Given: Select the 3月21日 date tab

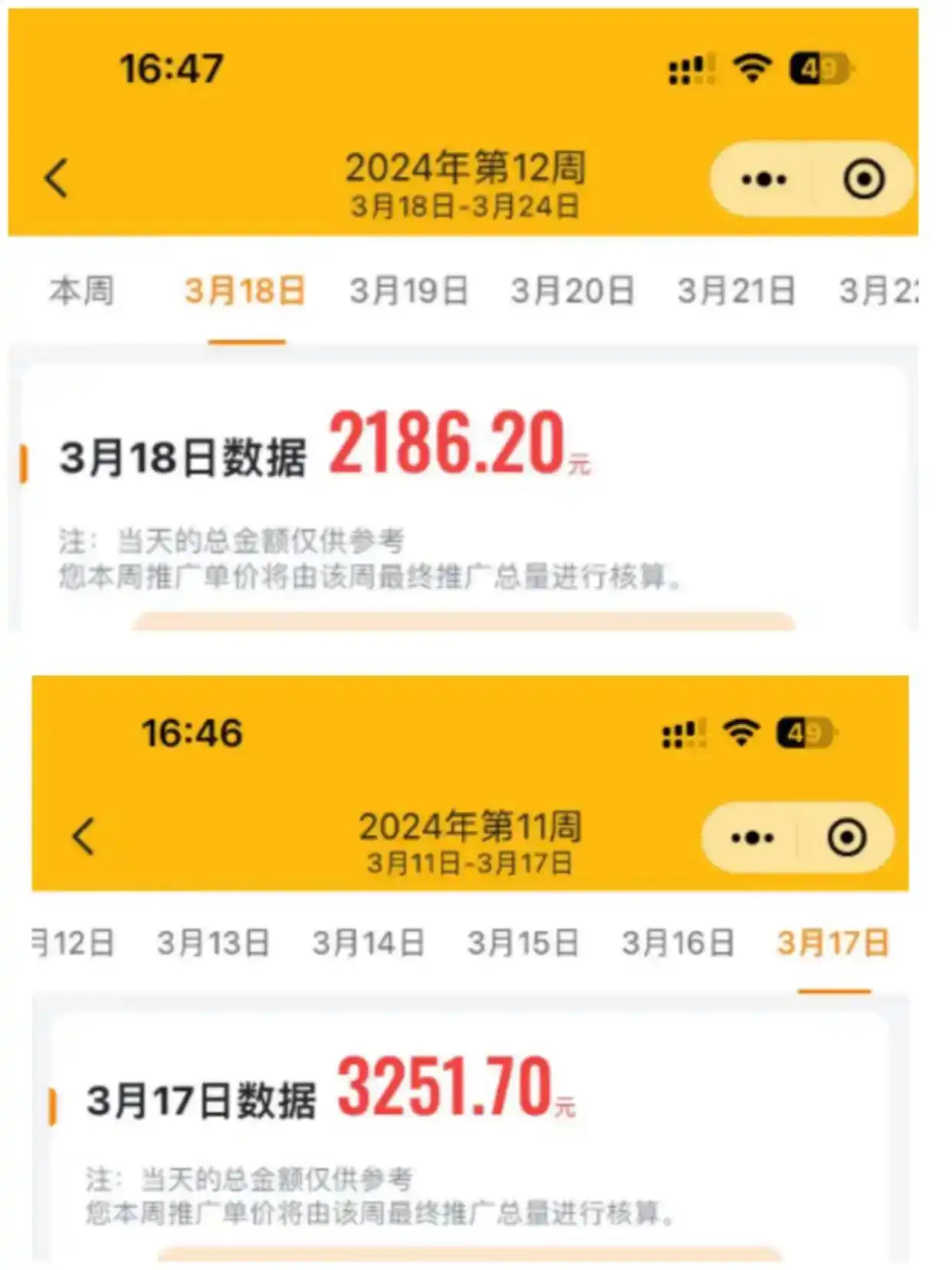Looking at the screenshot, I should tap(738, 290).
